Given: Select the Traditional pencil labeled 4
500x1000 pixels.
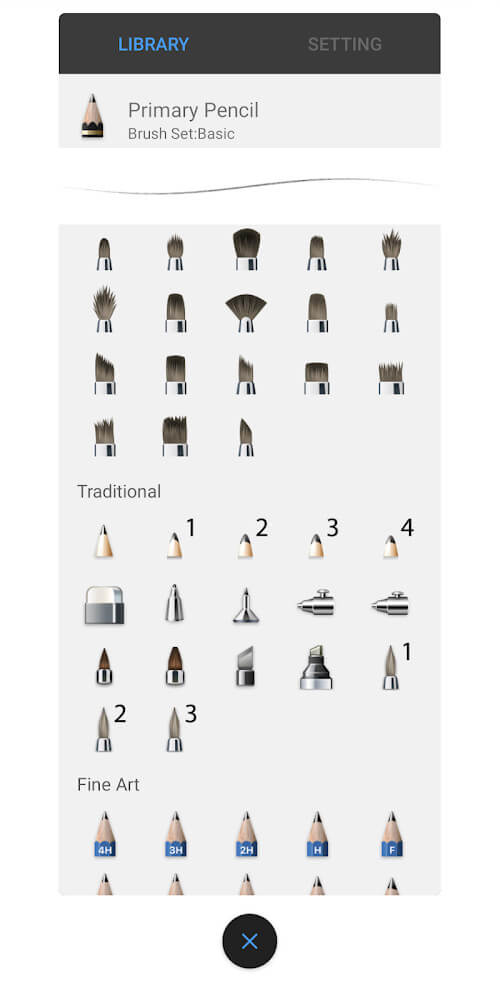Looking at the screenshot, I should pos(391,547).
